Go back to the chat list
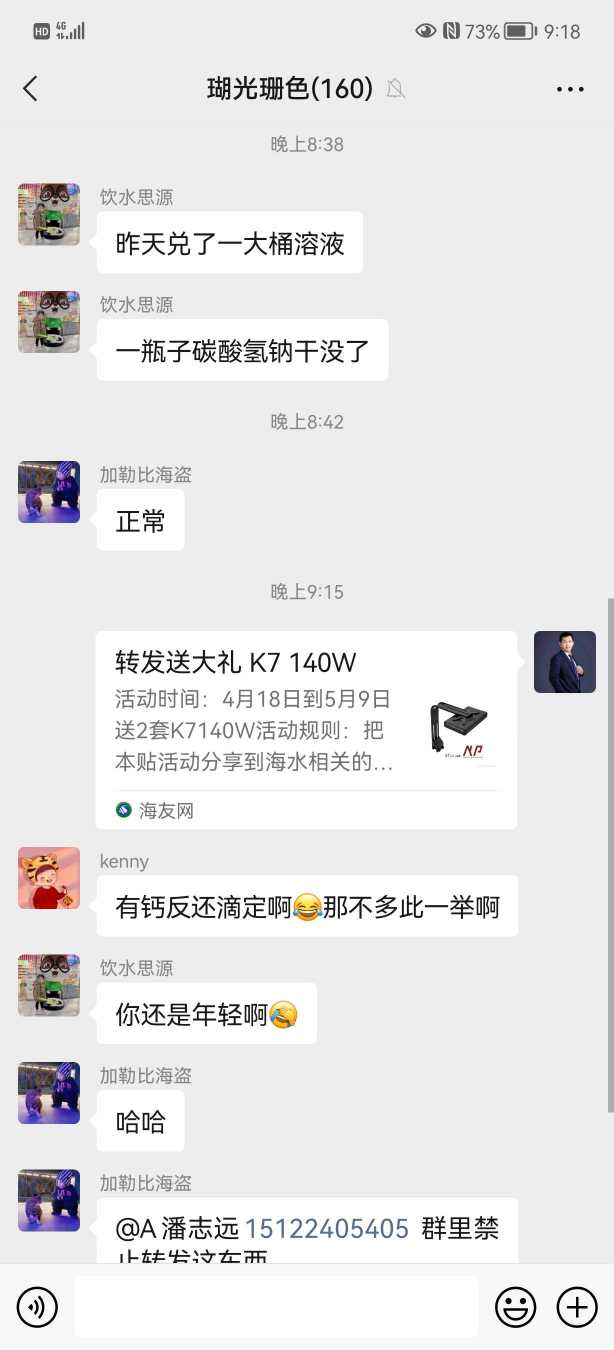The height and width of the screenshot is (1350, 614). pyautogui.click(x=30, y=88)
